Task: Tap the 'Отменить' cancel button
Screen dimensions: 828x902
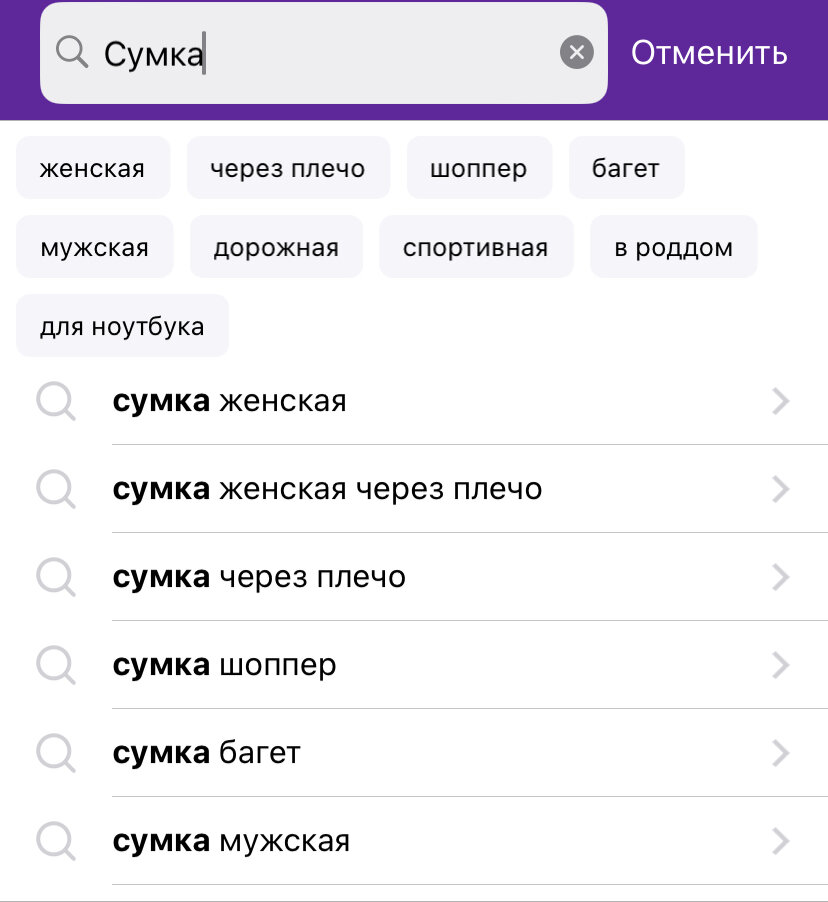Action: pyautogui.click(x=708, y=54)
